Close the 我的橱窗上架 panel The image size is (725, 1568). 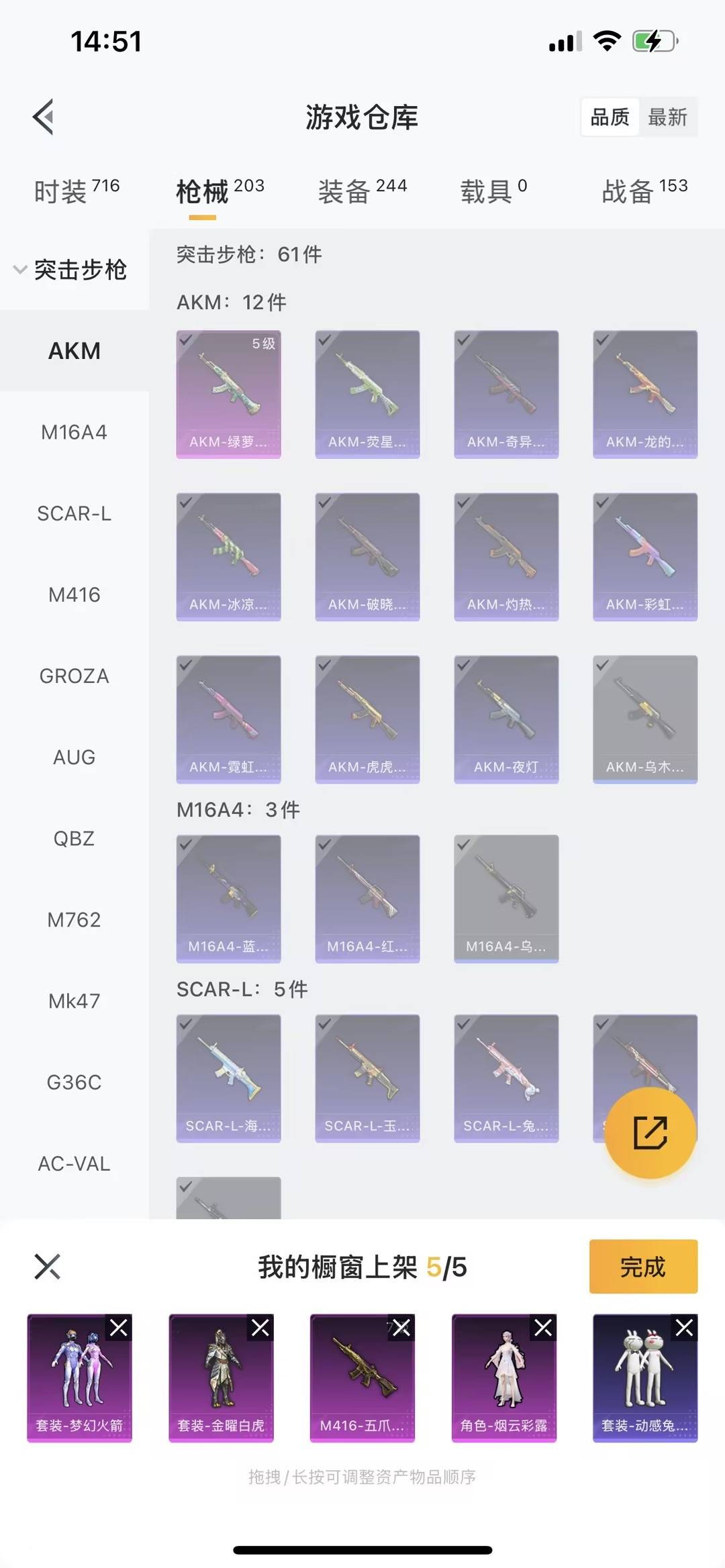point(47,1266)
